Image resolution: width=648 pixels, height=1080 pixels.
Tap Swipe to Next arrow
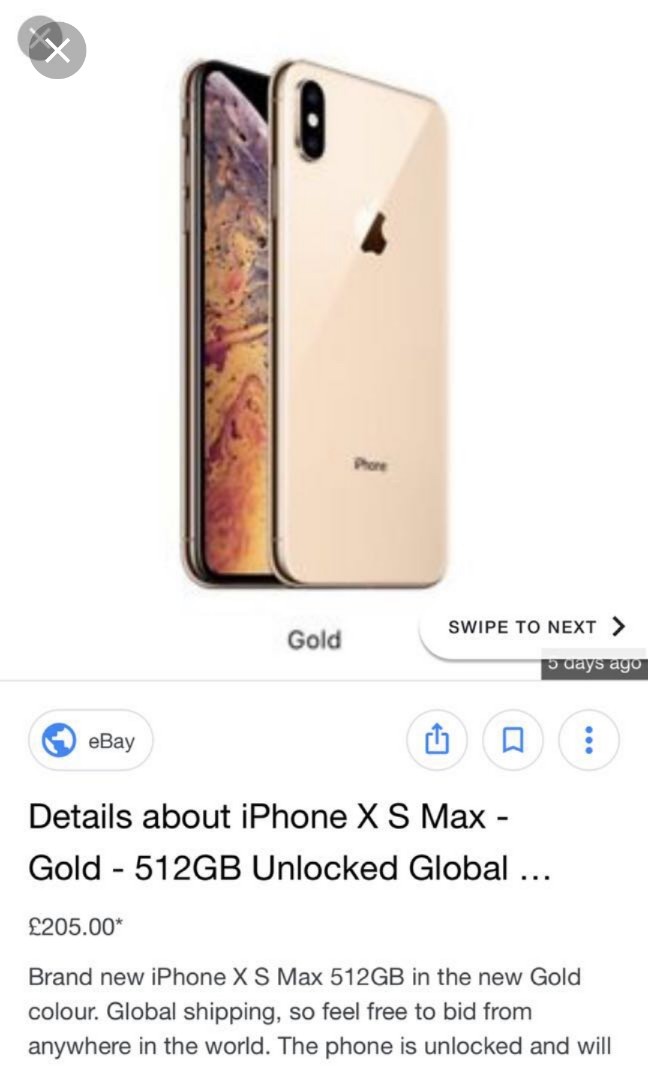click(x=618, y=626)
